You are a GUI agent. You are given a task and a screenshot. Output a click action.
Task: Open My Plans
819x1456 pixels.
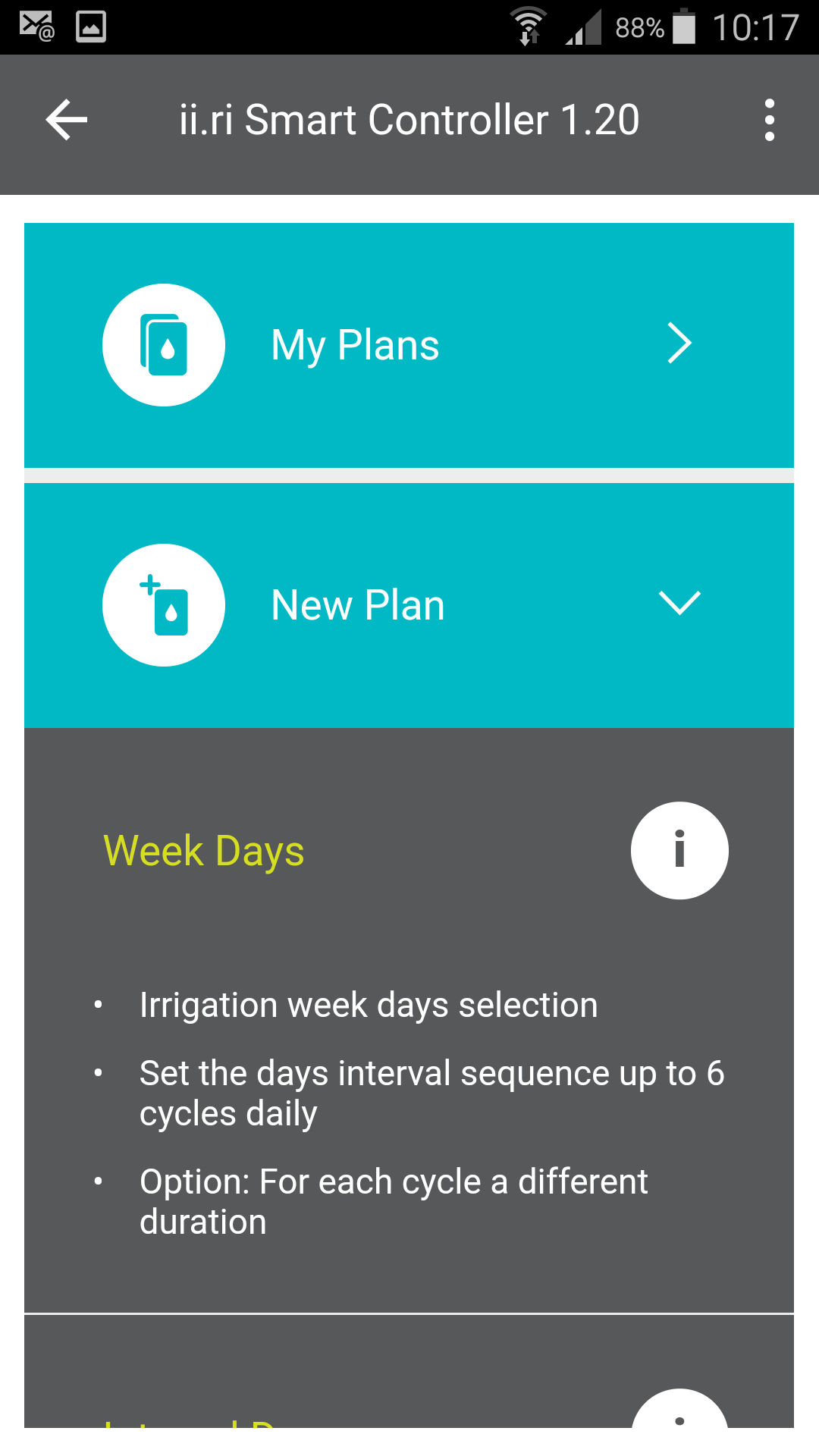click(x=409, y=345)
